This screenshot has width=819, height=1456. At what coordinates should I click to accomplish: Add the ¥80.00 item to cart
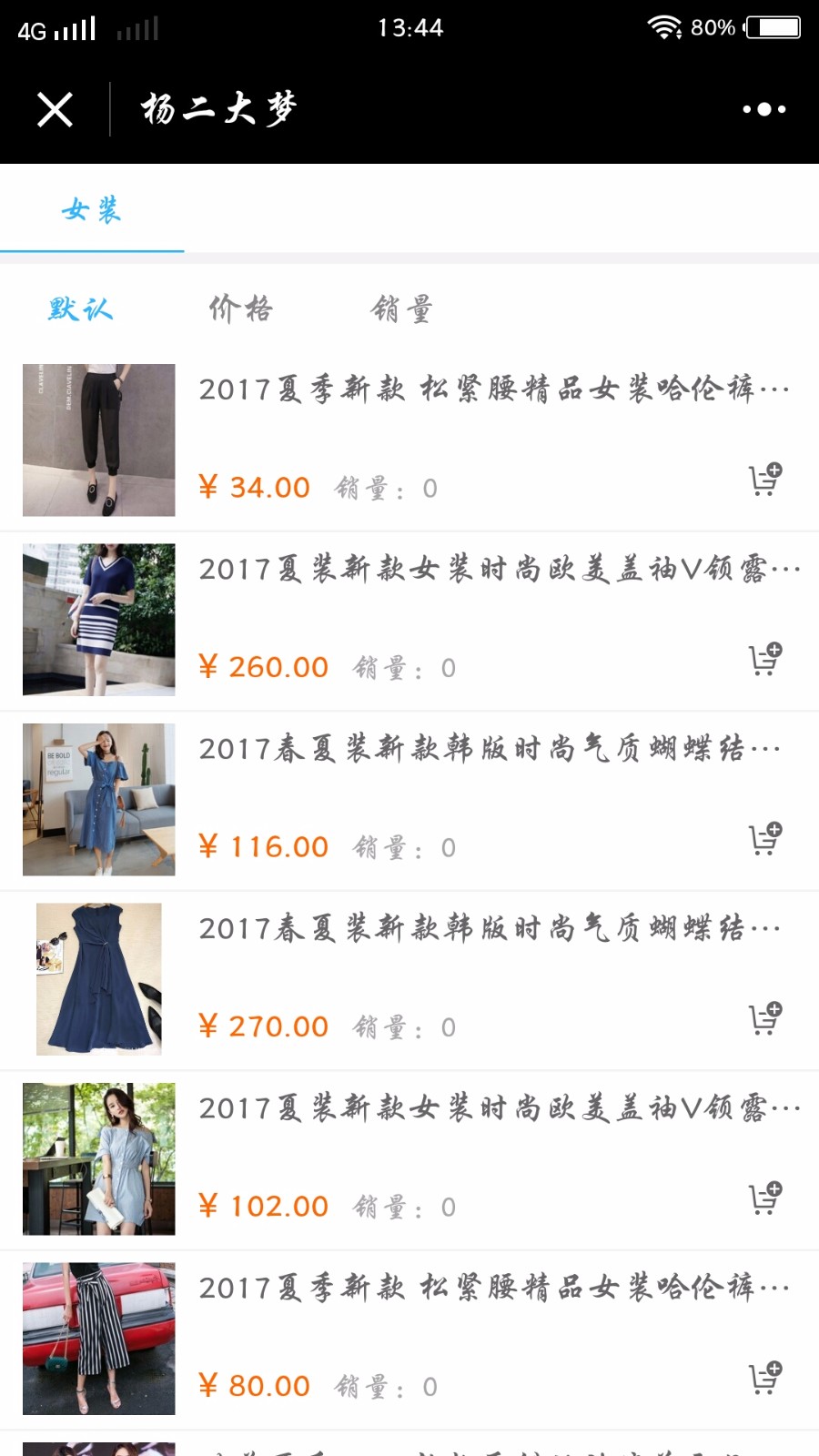765,1377
